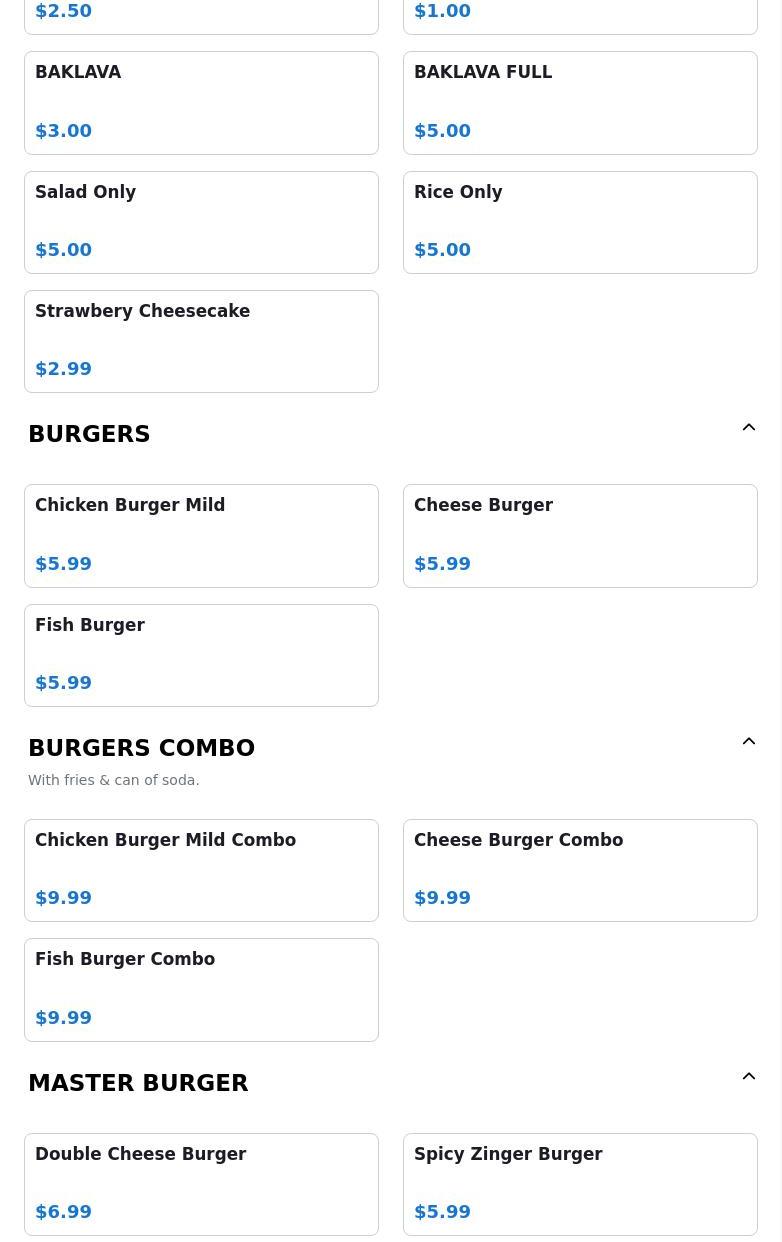Collapse the BURGERS COMBO section
The width and height of the screenshot is (782, 1242).
point(748,742)
